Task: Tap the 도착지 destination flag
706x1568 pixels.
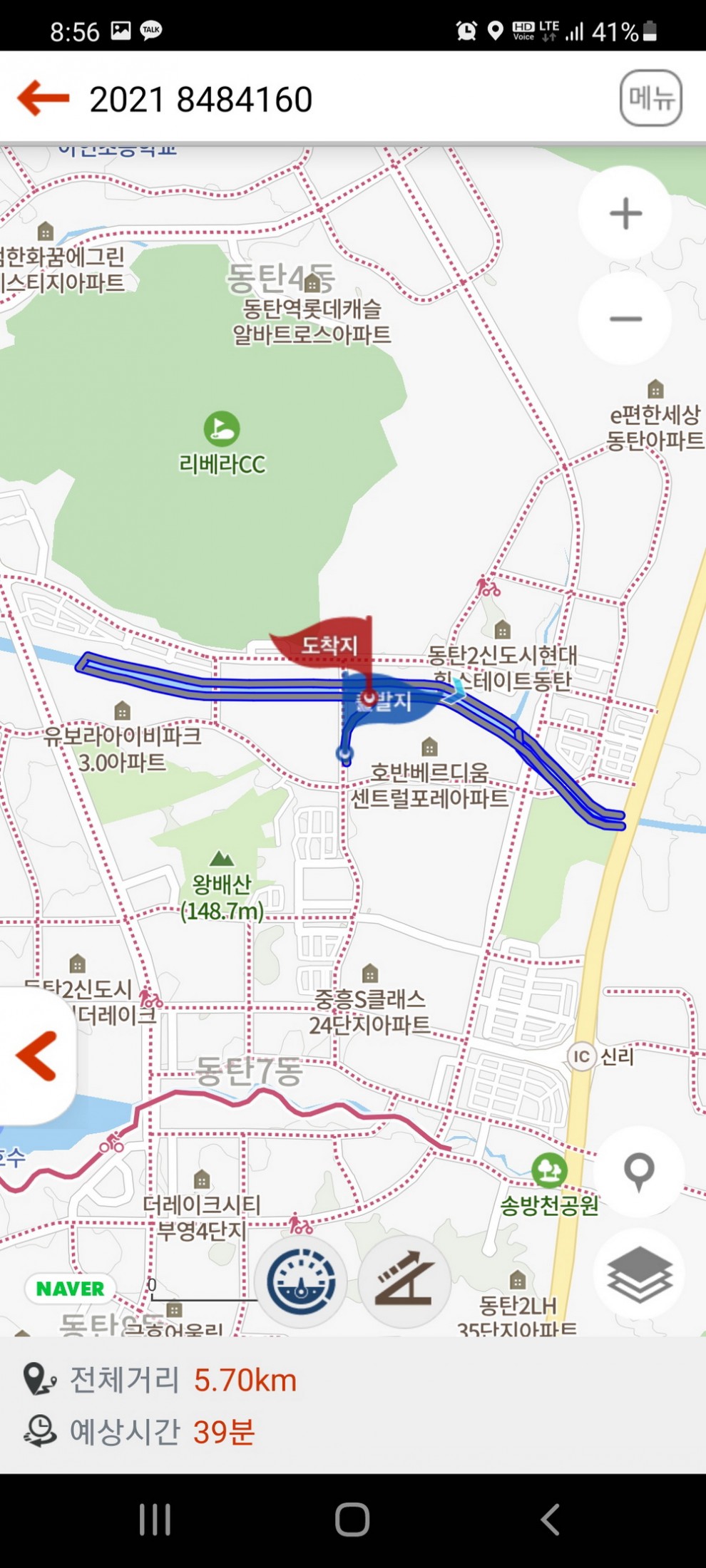Action: coord(327,644)
